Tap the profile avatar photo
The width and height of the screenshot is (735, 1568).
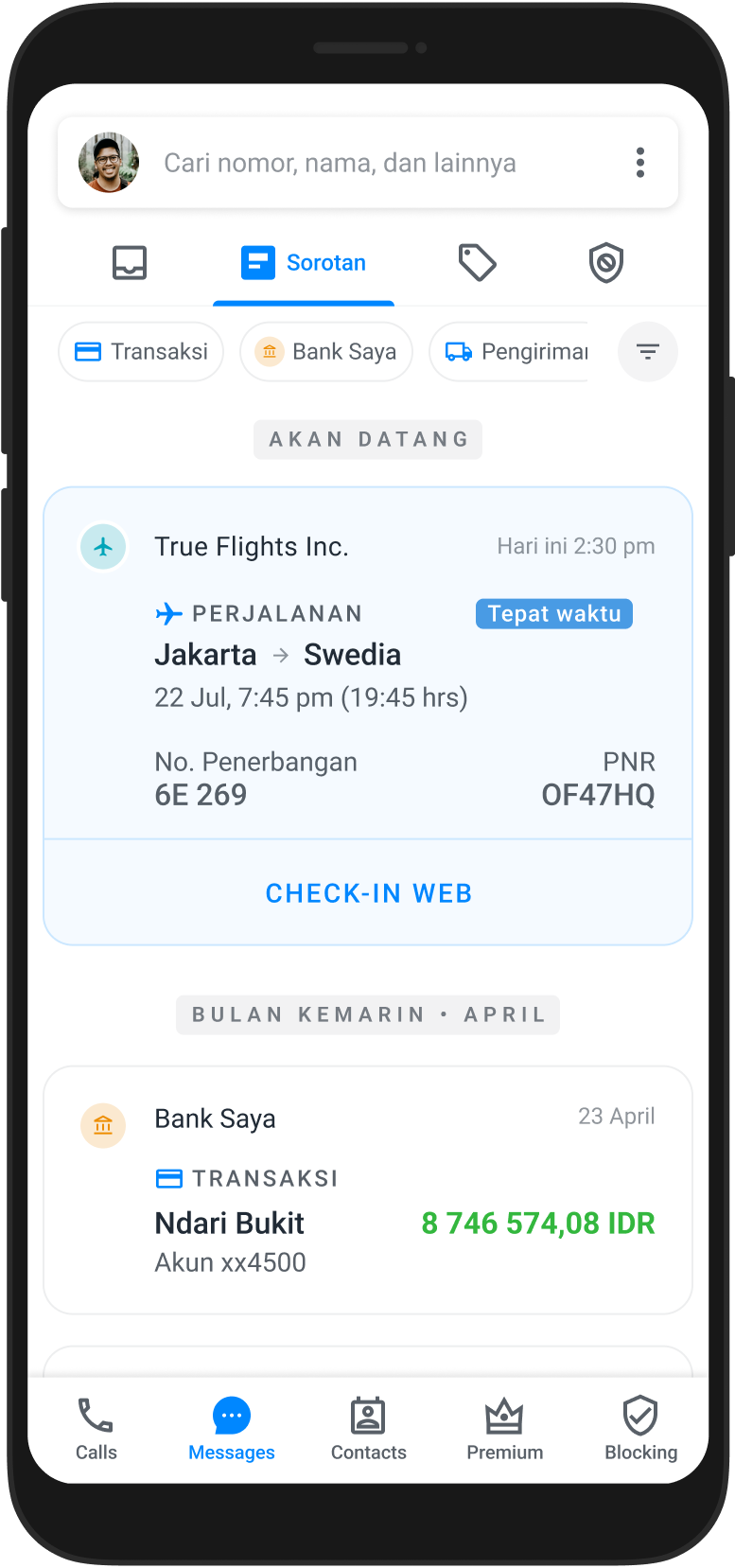109,163
